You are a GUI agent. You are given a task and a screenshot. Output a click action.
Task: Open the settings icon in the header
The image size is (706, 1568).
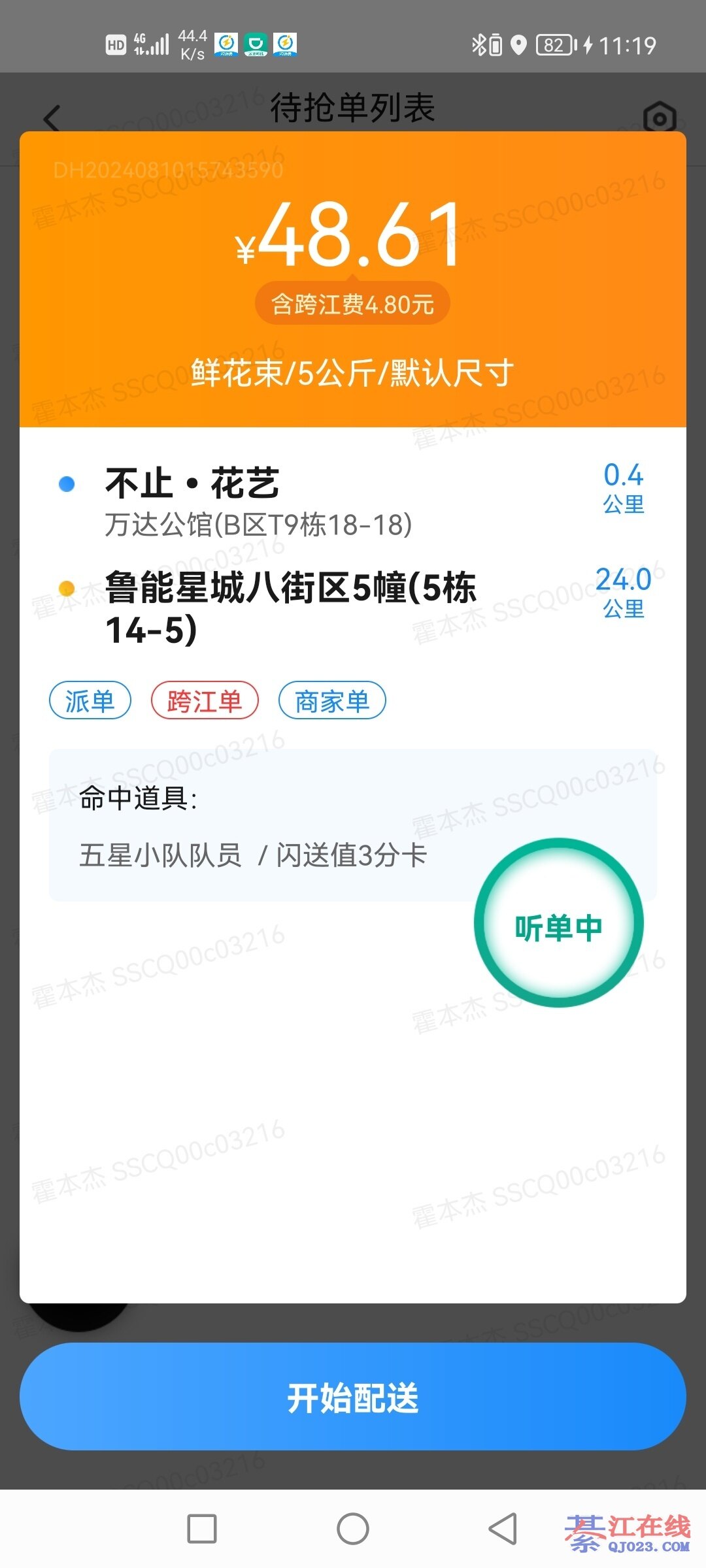tap(659, 119)
